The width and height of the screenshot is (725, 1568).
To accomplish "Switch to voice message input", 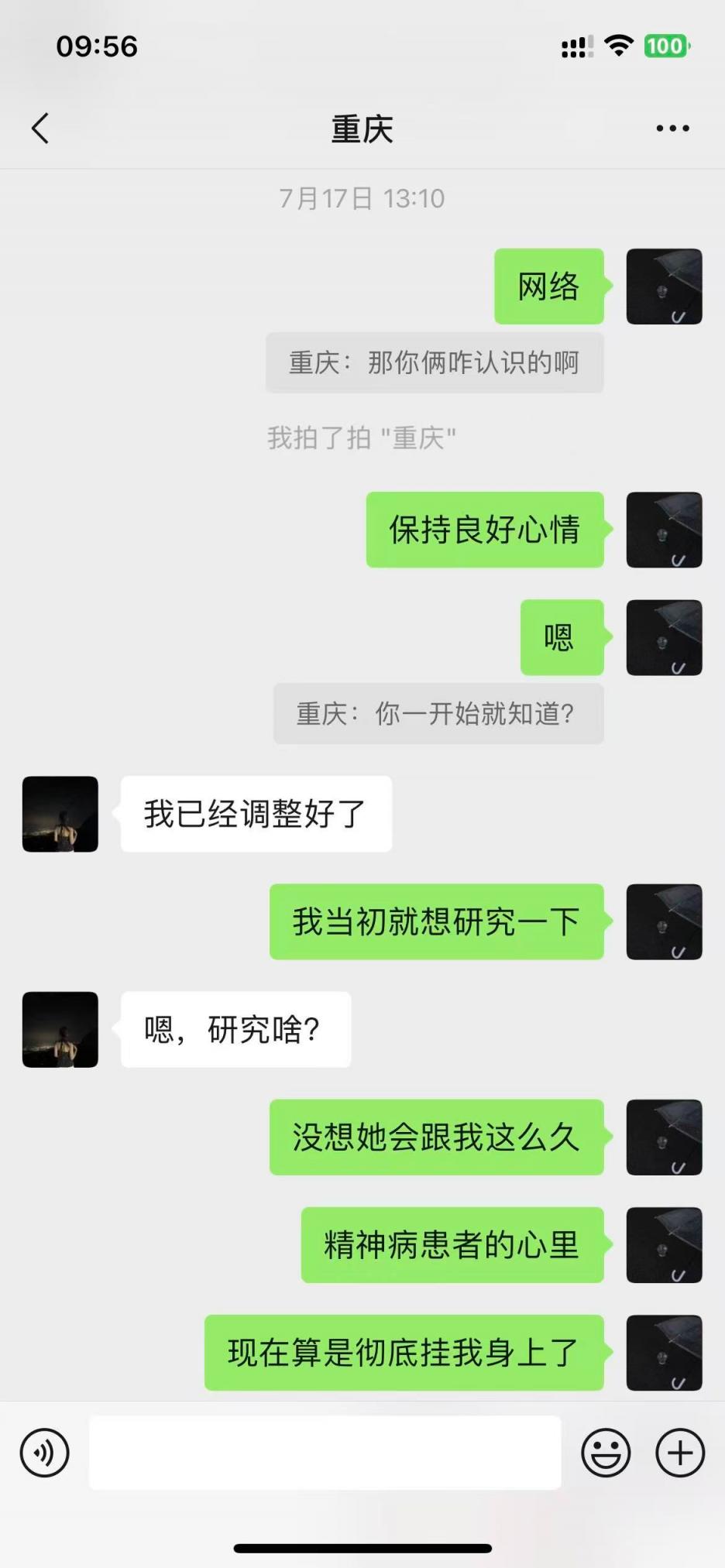I will pos(45,1453).
